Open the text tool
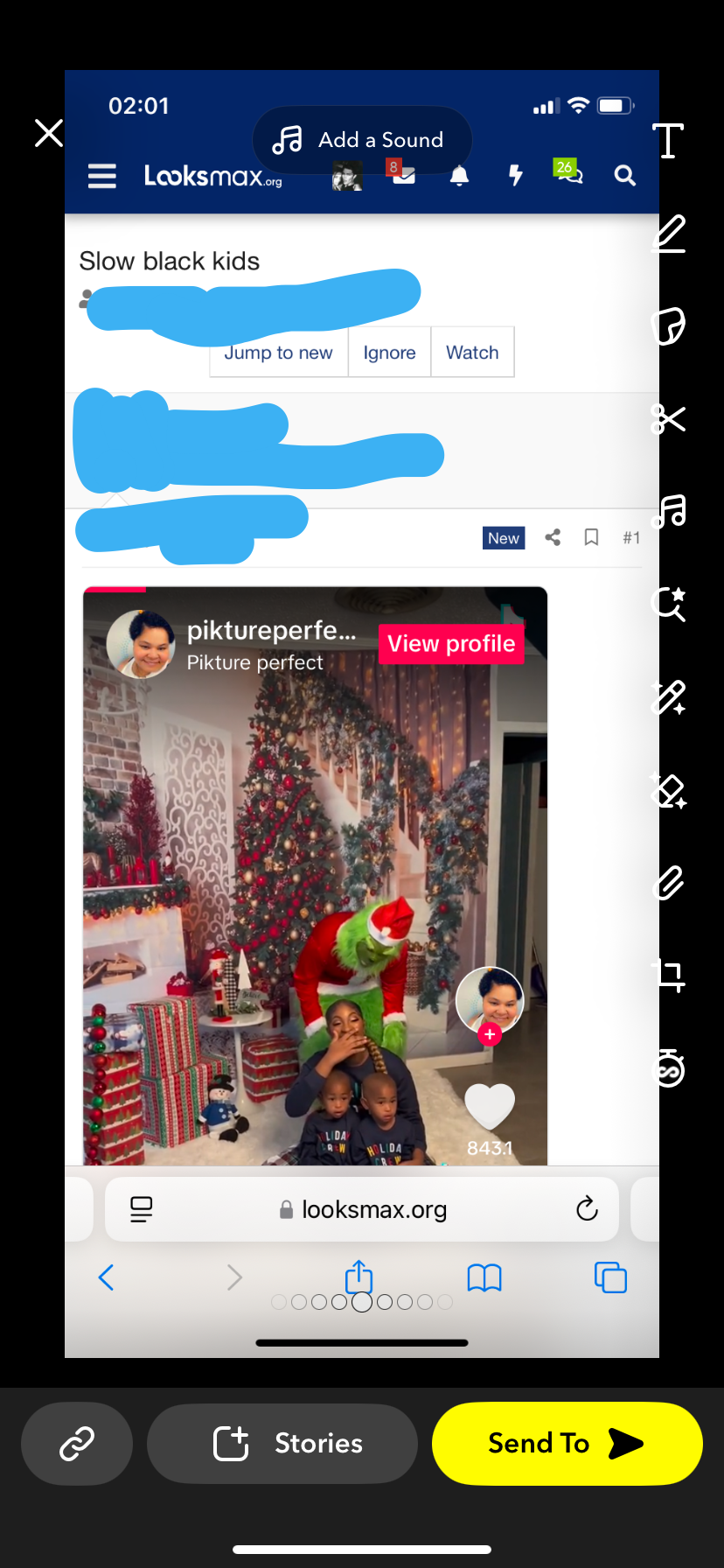Viewport: 724px width, 1568px height. (x=669, y=141)
